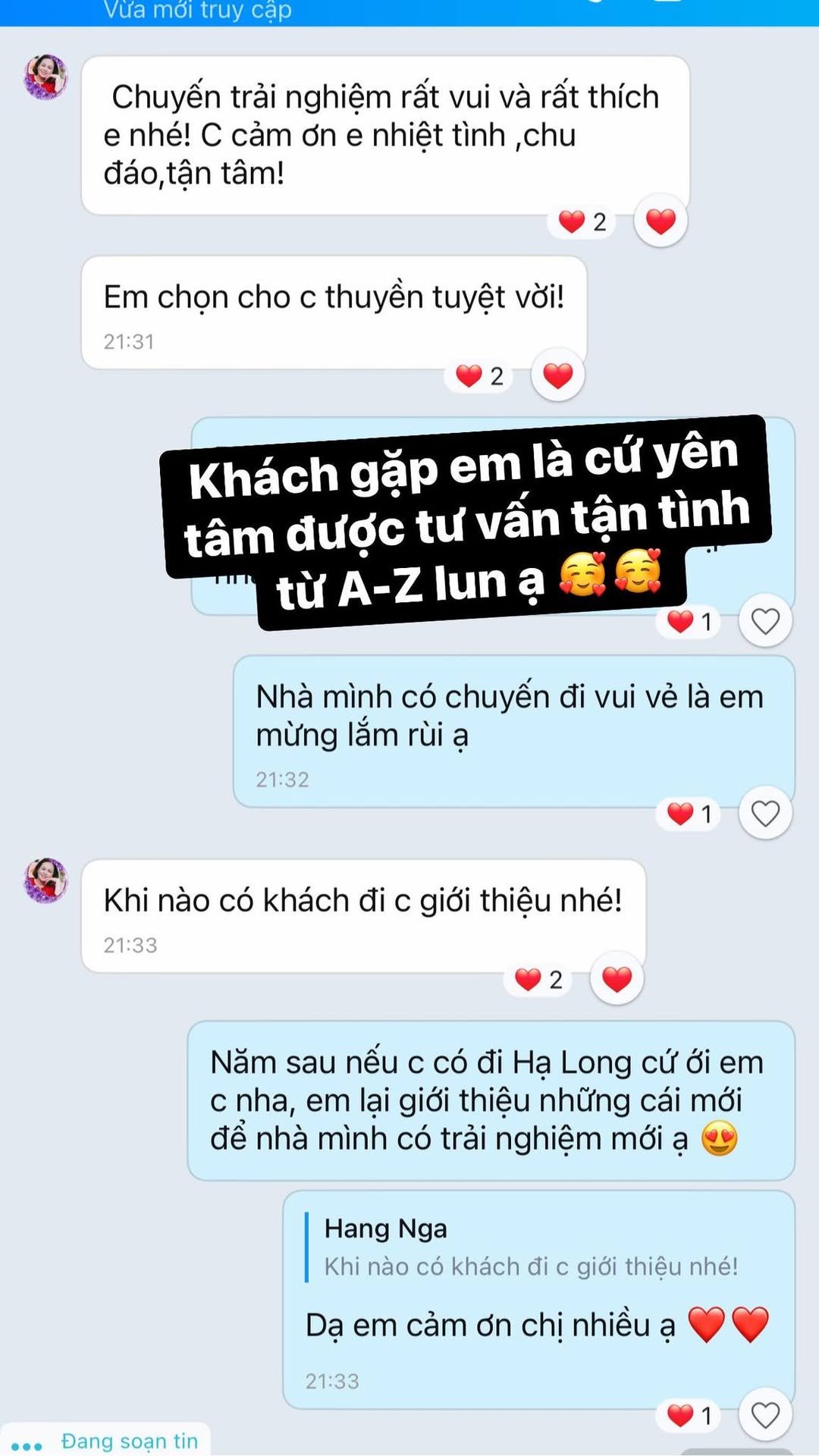View reaction count on 'Khi nào có khách đi' message
Screen dimensions: 819x1456
tap(538, 979)
